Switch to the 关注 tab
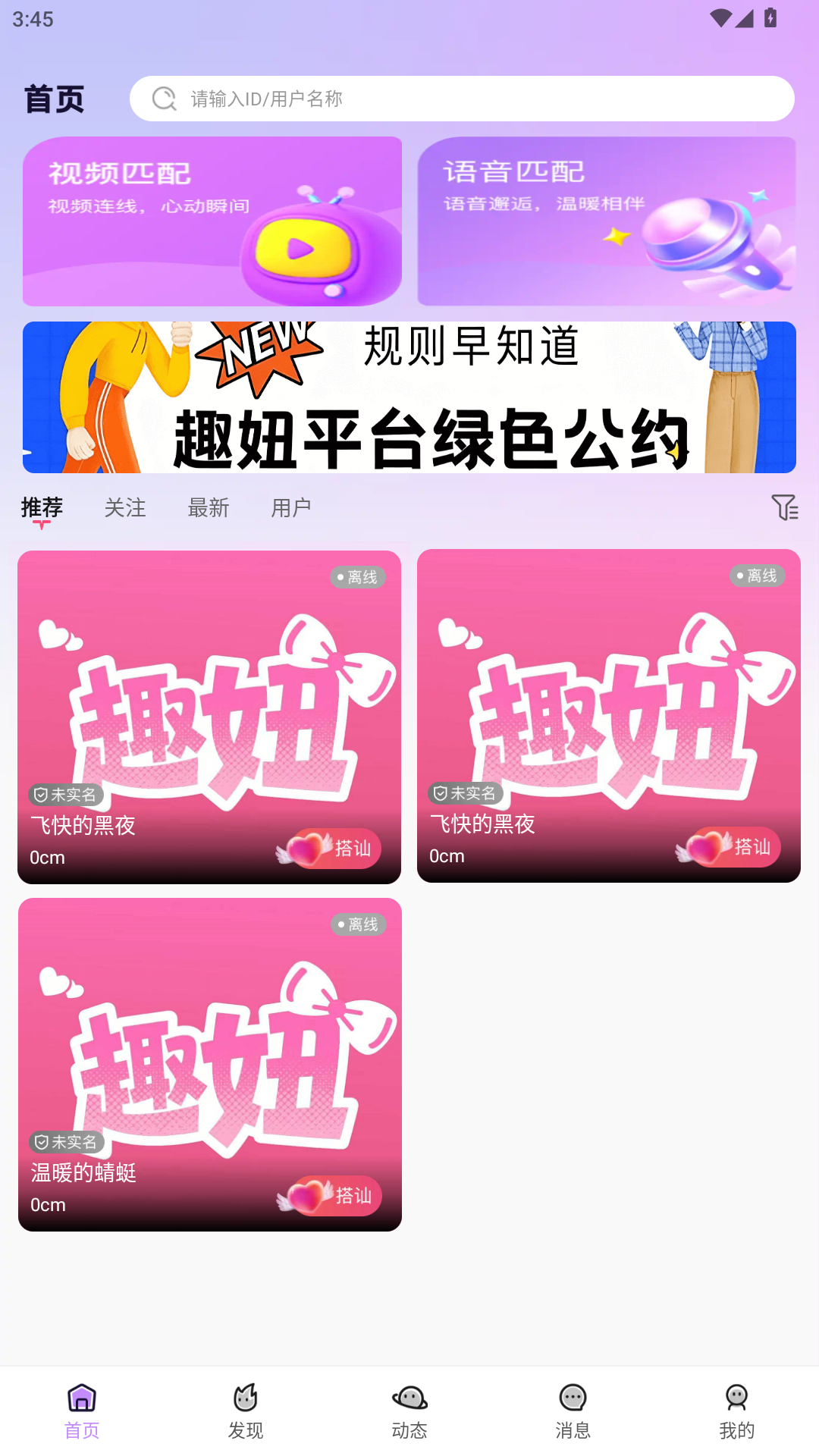This screenshot has height=1456, width=819. tap(126, 508)
